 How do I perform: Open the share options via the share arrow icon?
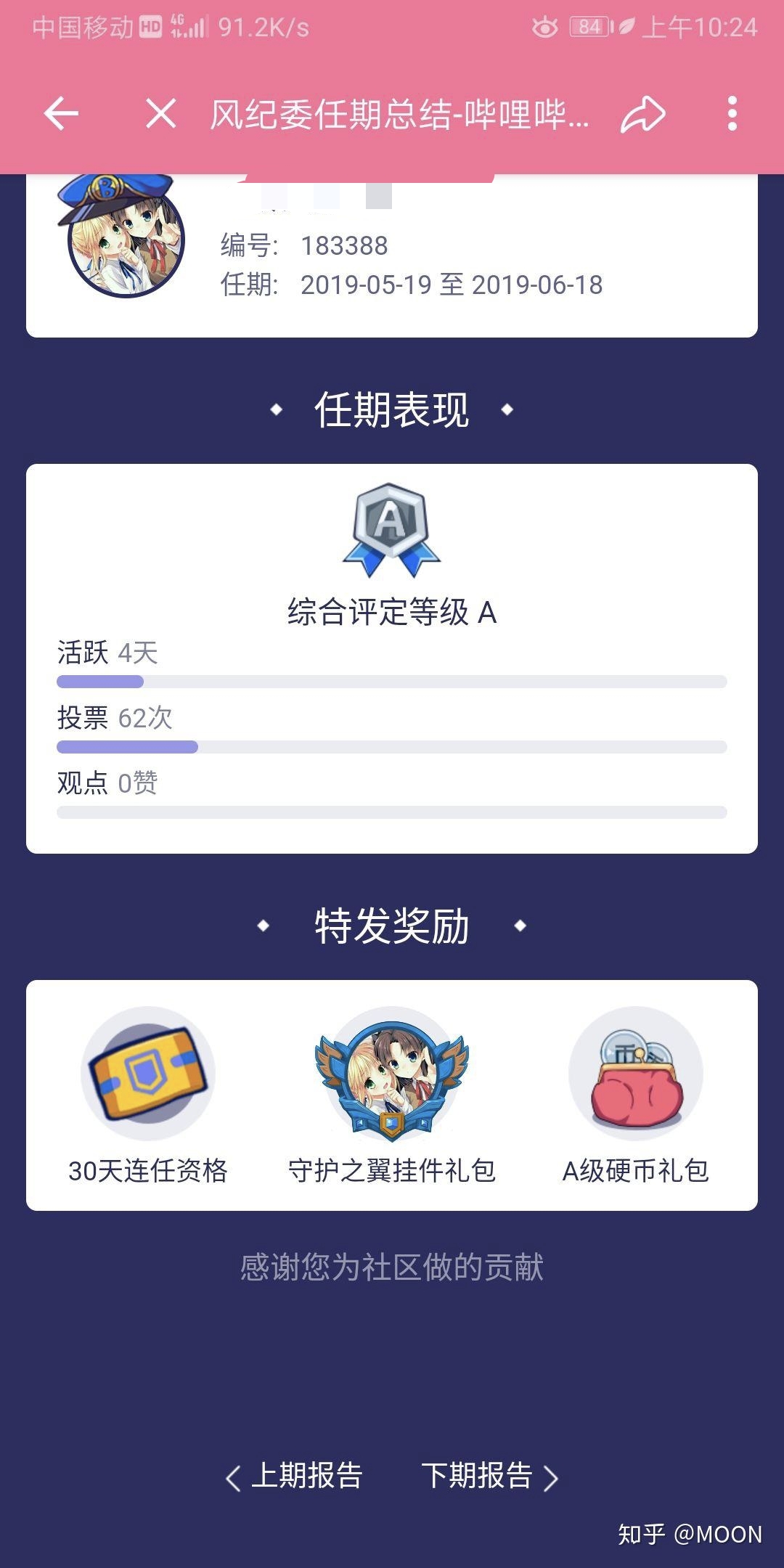641,113
